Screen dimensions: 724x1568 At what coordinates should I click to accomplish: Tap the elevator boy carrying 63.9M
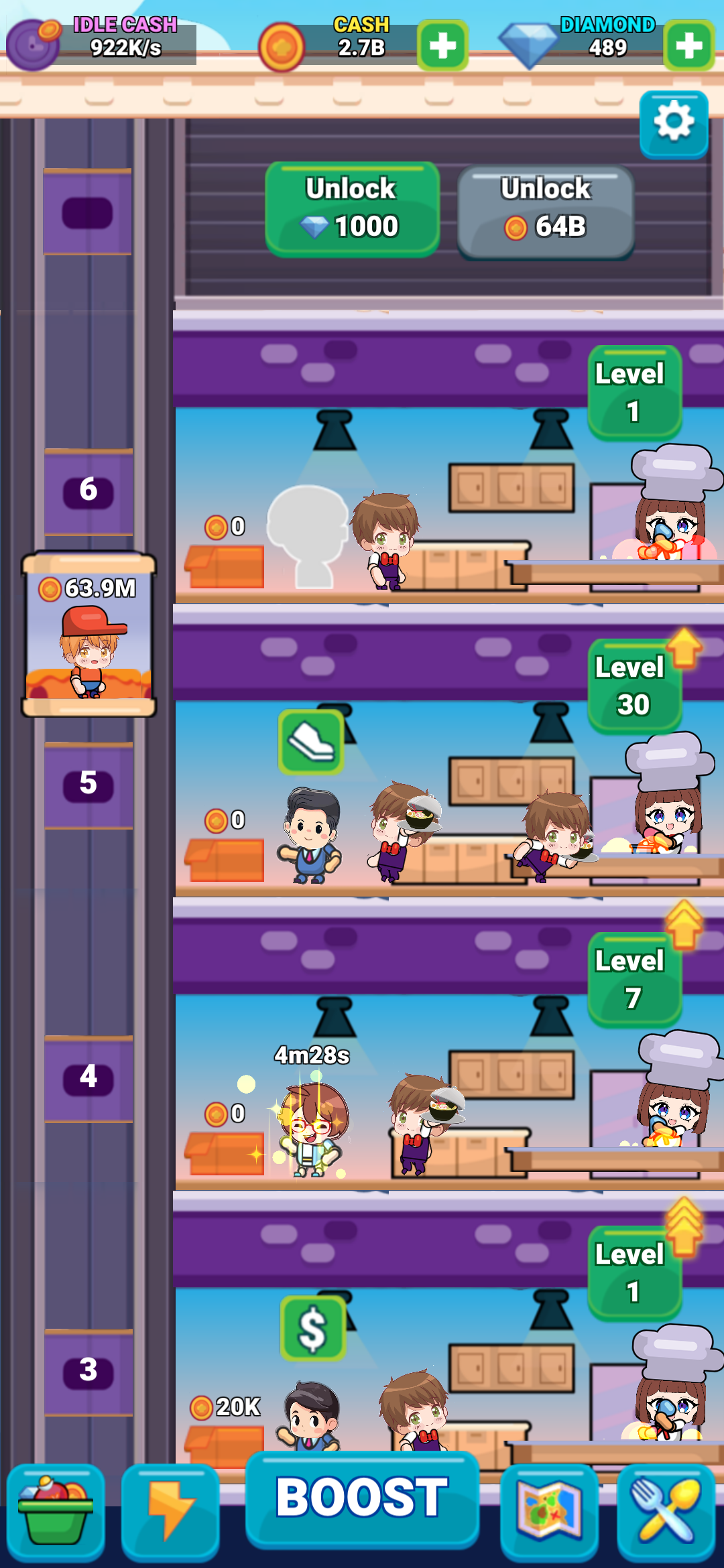coord(89,635)
